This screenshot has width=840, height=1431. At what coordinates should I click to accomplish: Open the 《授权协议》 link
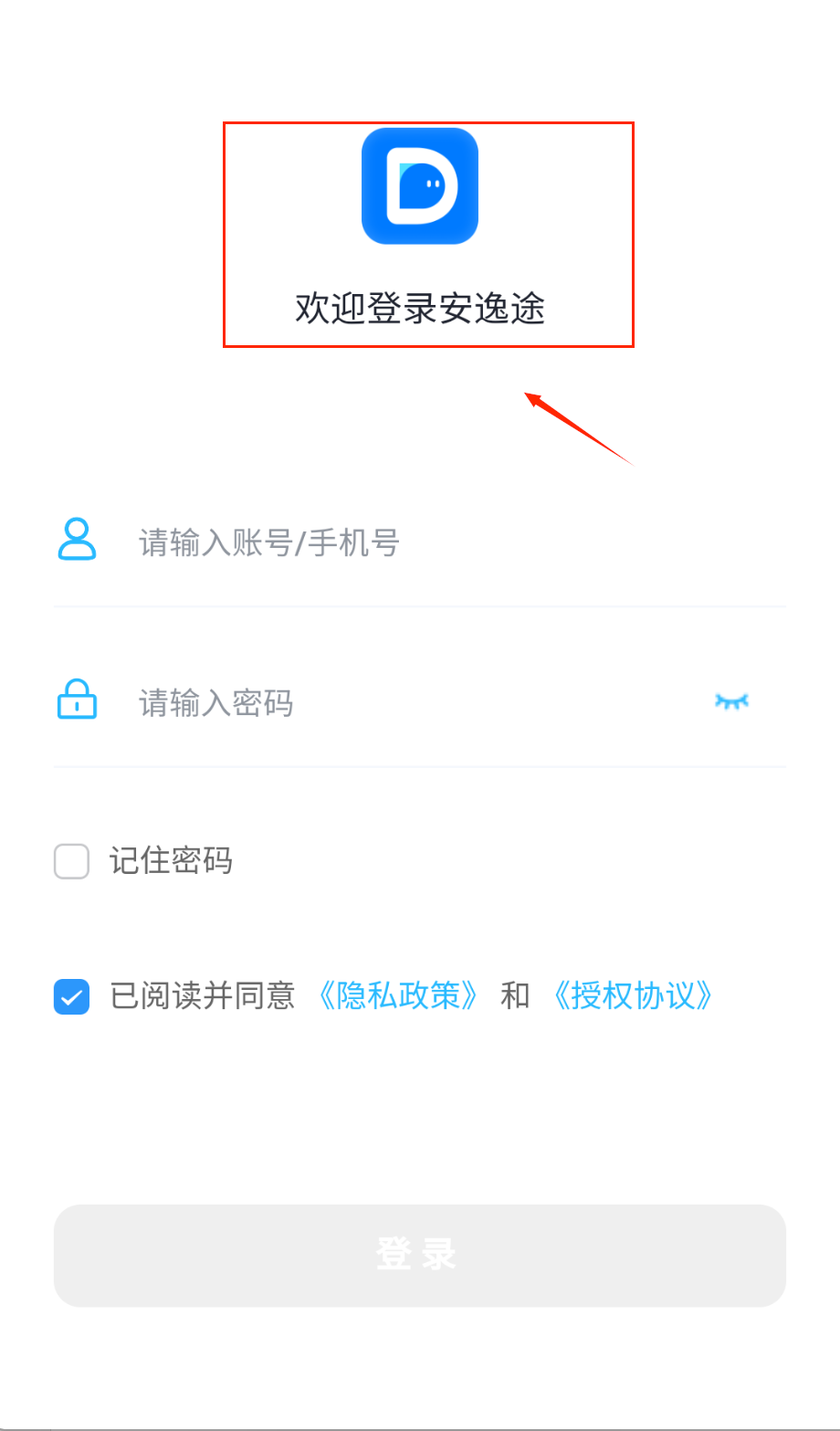click(x=632, y=995)
